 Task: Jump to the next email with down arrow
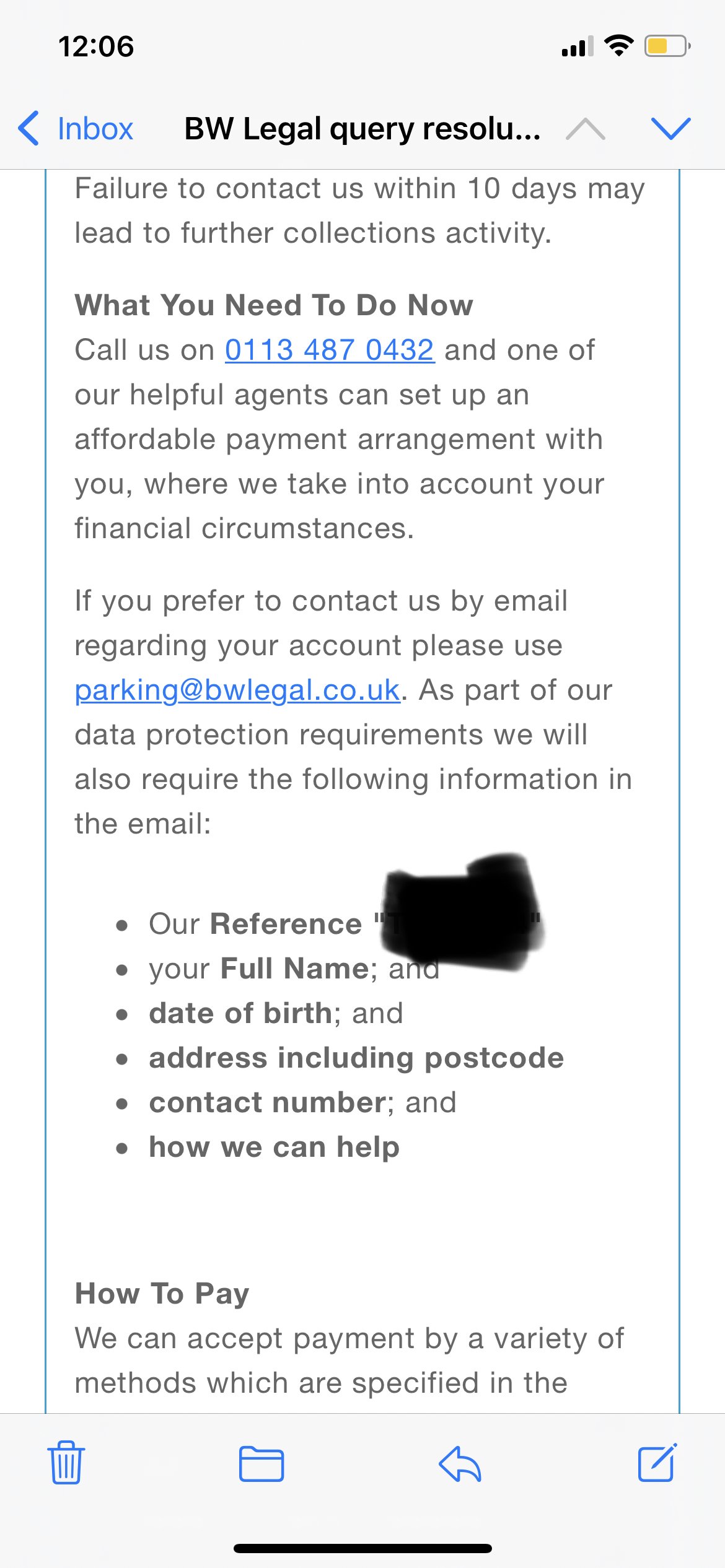pyautogui.click(x=670, y=129)
